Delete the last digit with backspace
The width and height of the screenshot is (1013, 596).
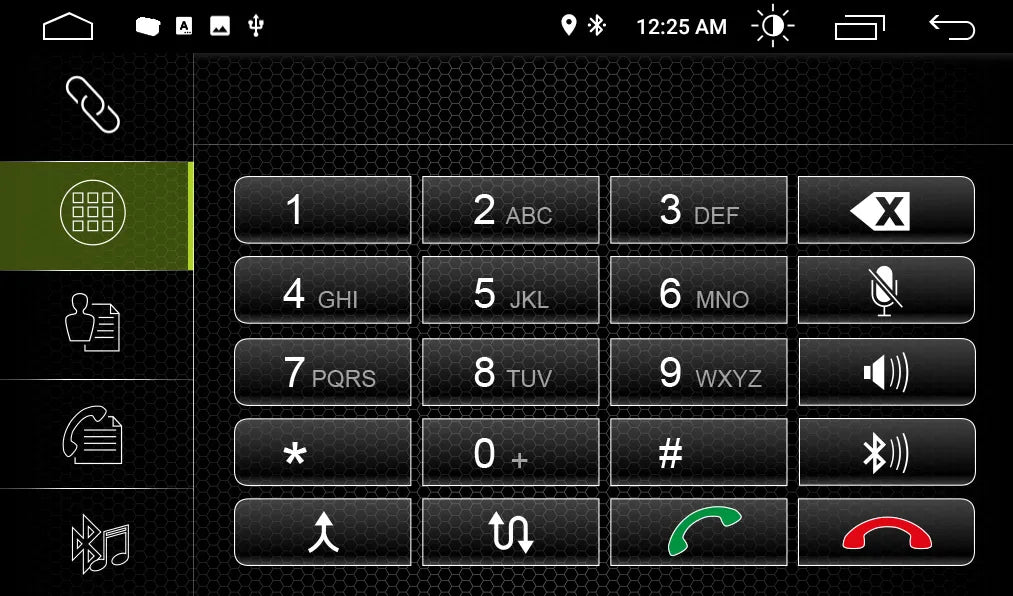coord(886,210)
